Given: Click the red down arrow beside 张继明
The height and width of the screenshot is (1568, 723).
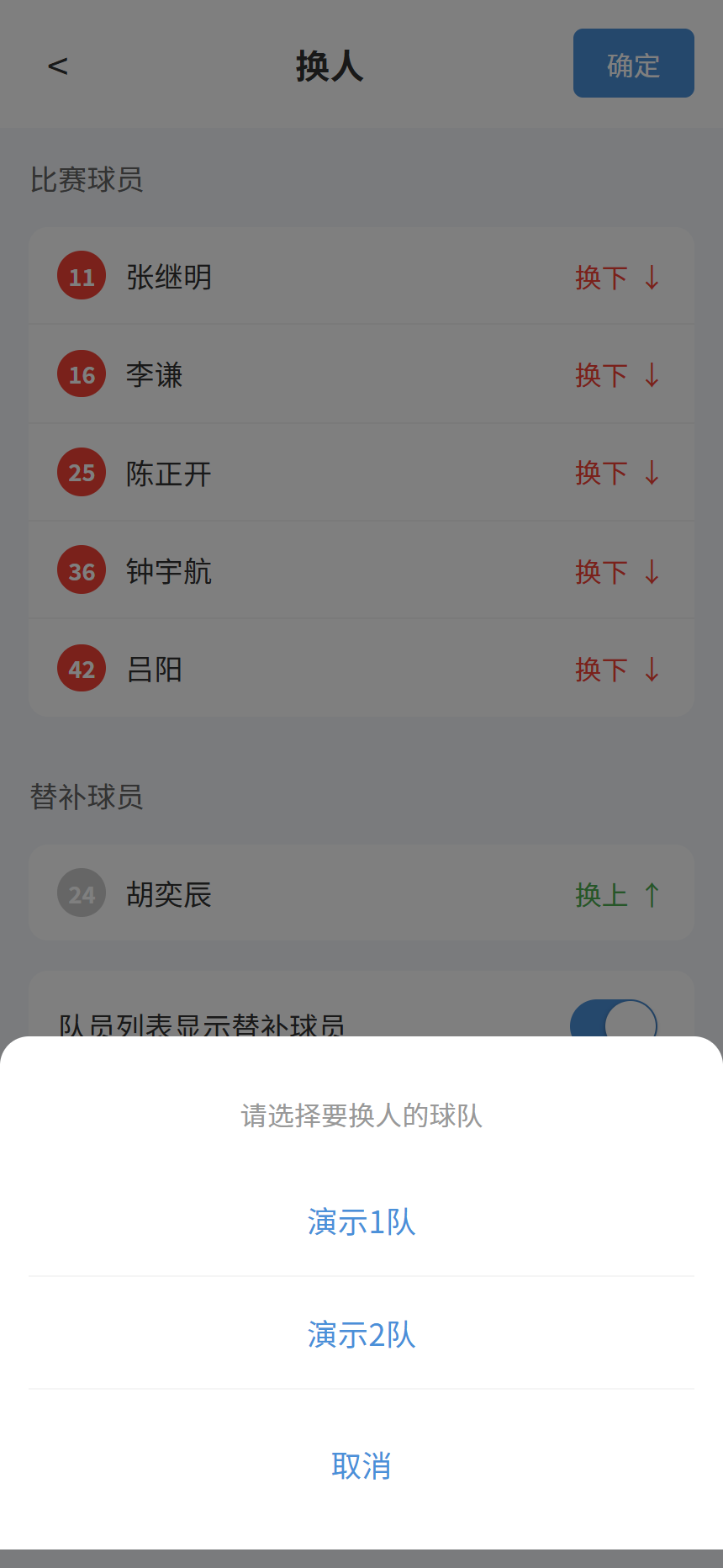Looking at the screenshot, I should click(652, 278).
